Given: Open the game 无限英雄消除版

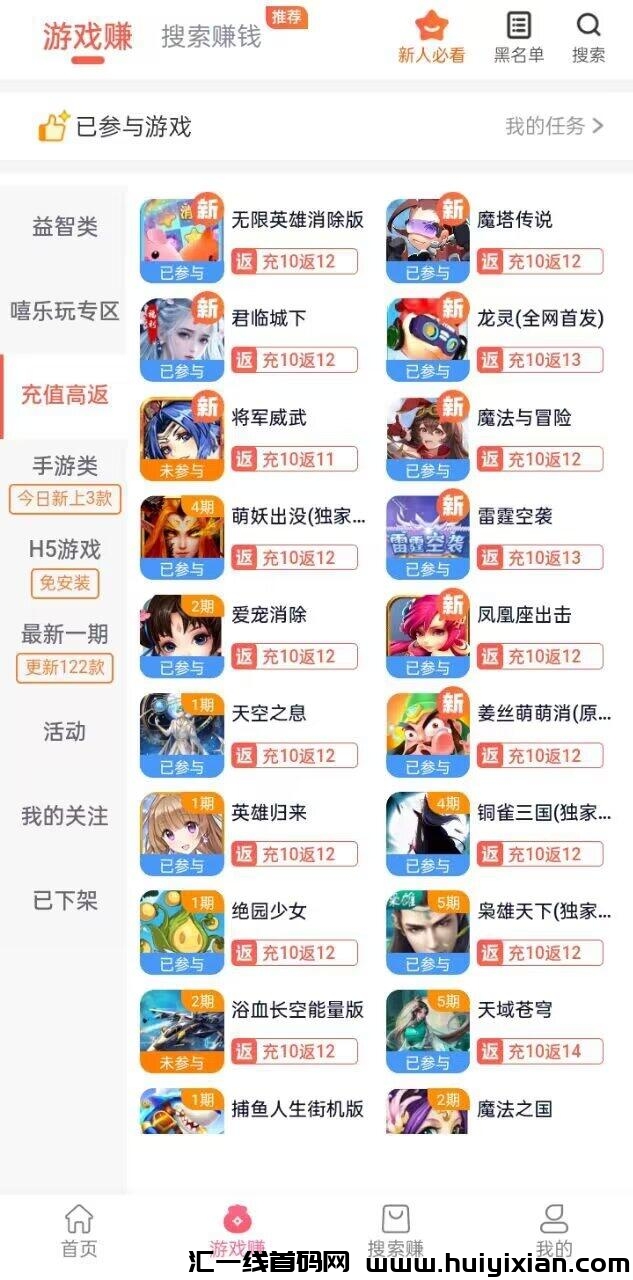Looking at the screenshot, I should coord(297,220).
